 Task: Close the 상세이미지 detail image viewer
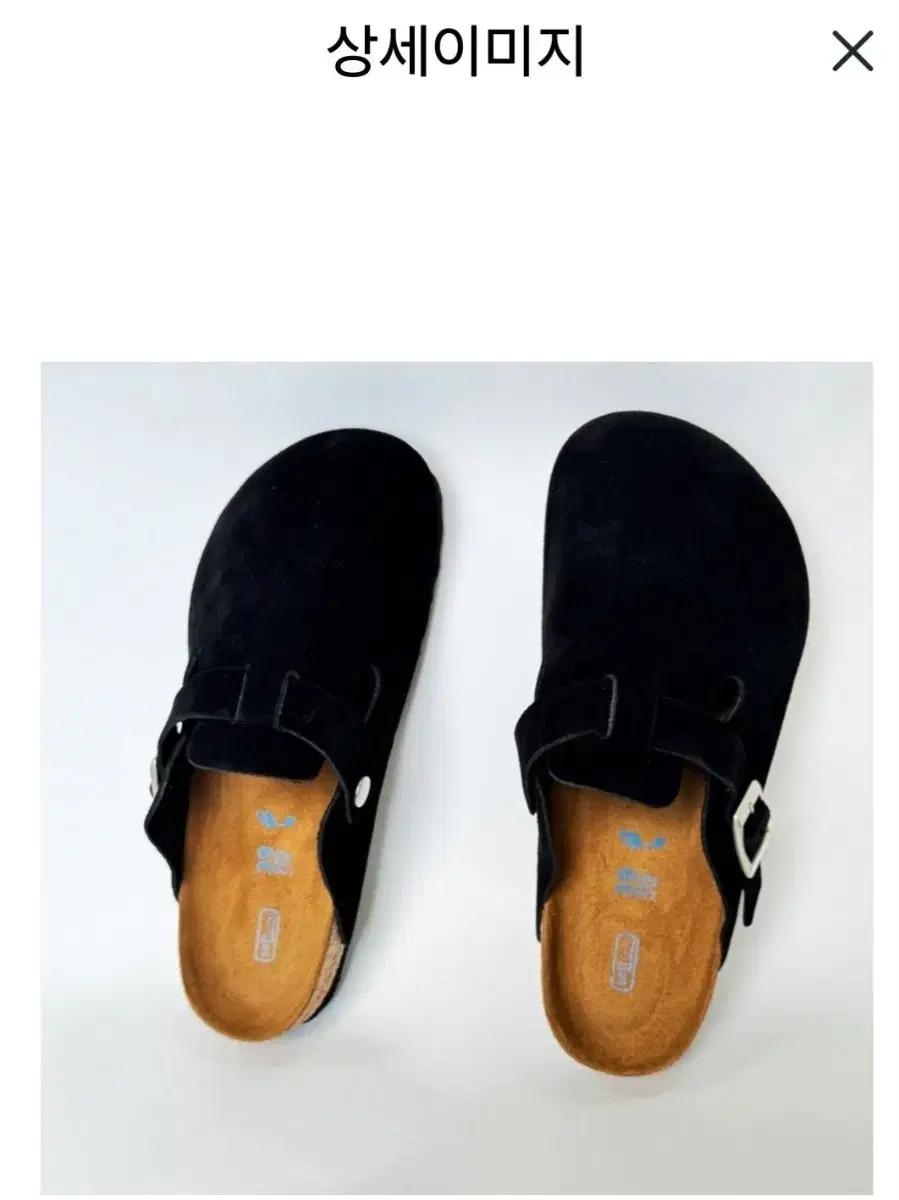[x=852, y=51]
